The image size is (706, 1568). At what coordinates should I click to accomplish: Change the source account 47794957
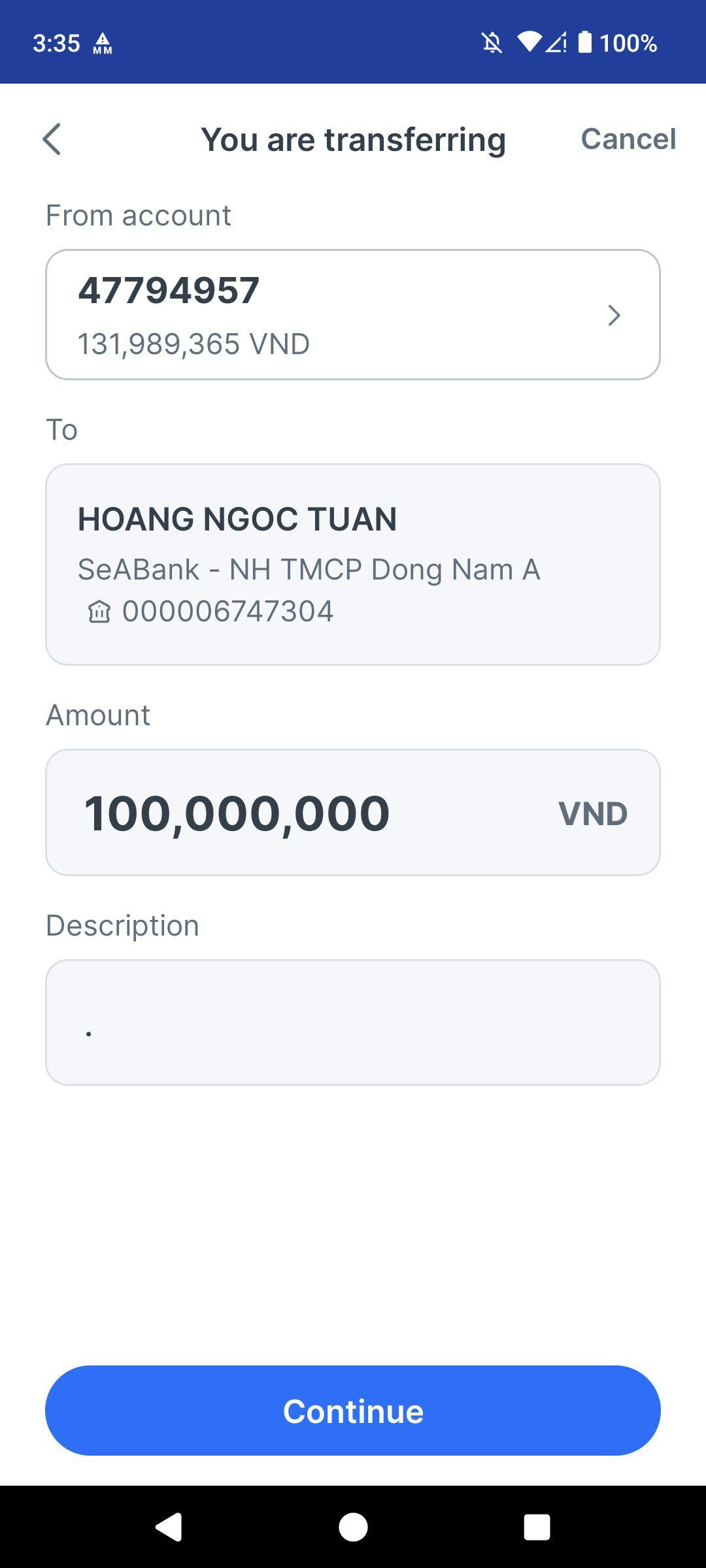click(353, 314)
